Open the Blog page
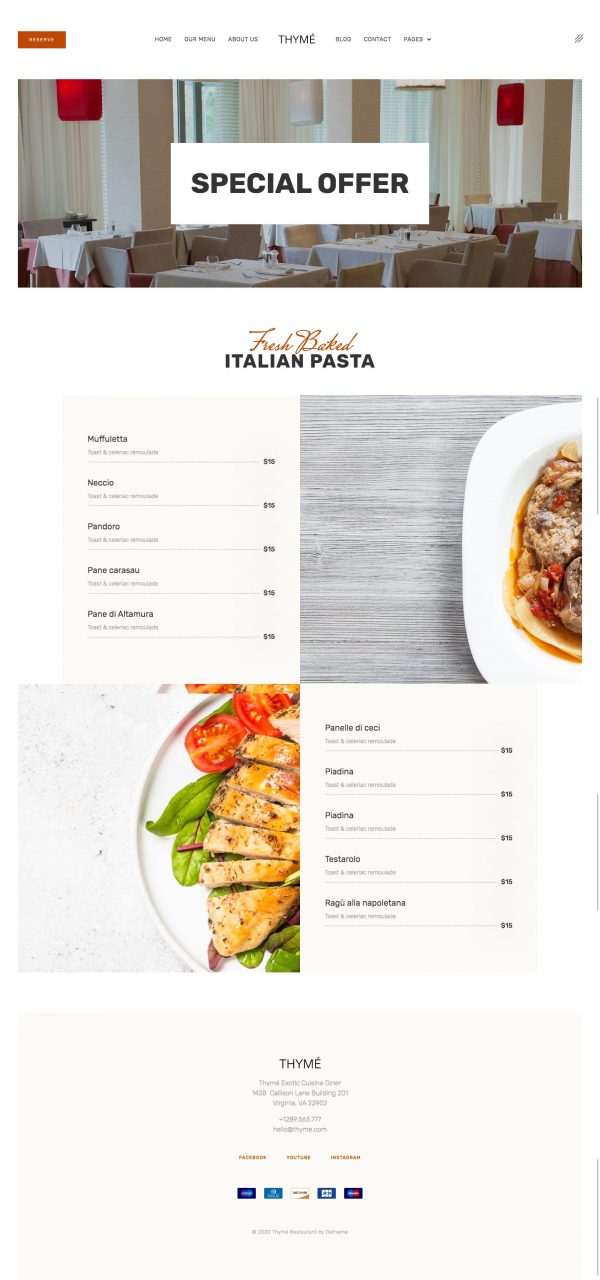The image size is (600, 1280). coord(343,39)
